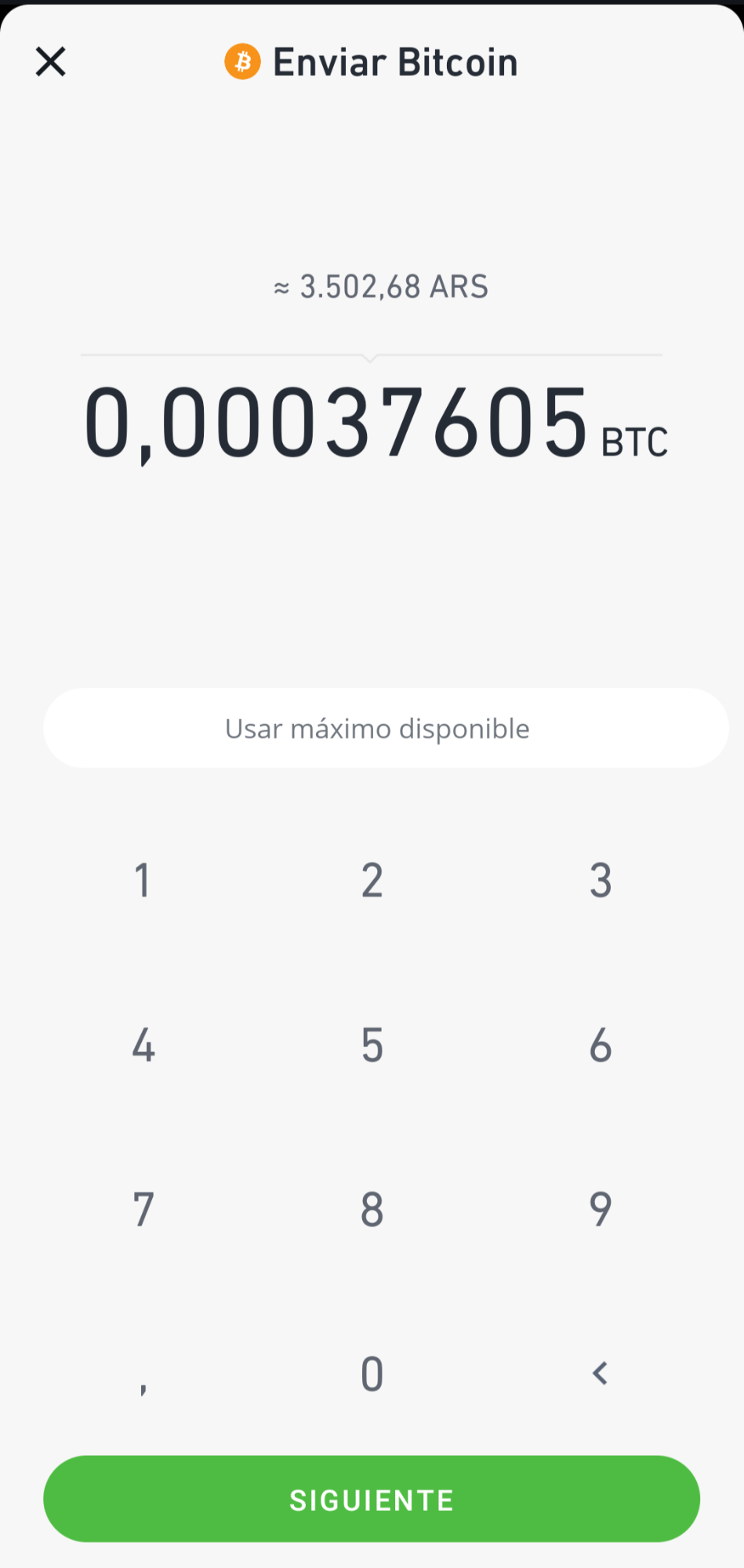Close the Enviar Bitcoin screen
This screenshot has width=744, height=1568.
coord(50,61)
